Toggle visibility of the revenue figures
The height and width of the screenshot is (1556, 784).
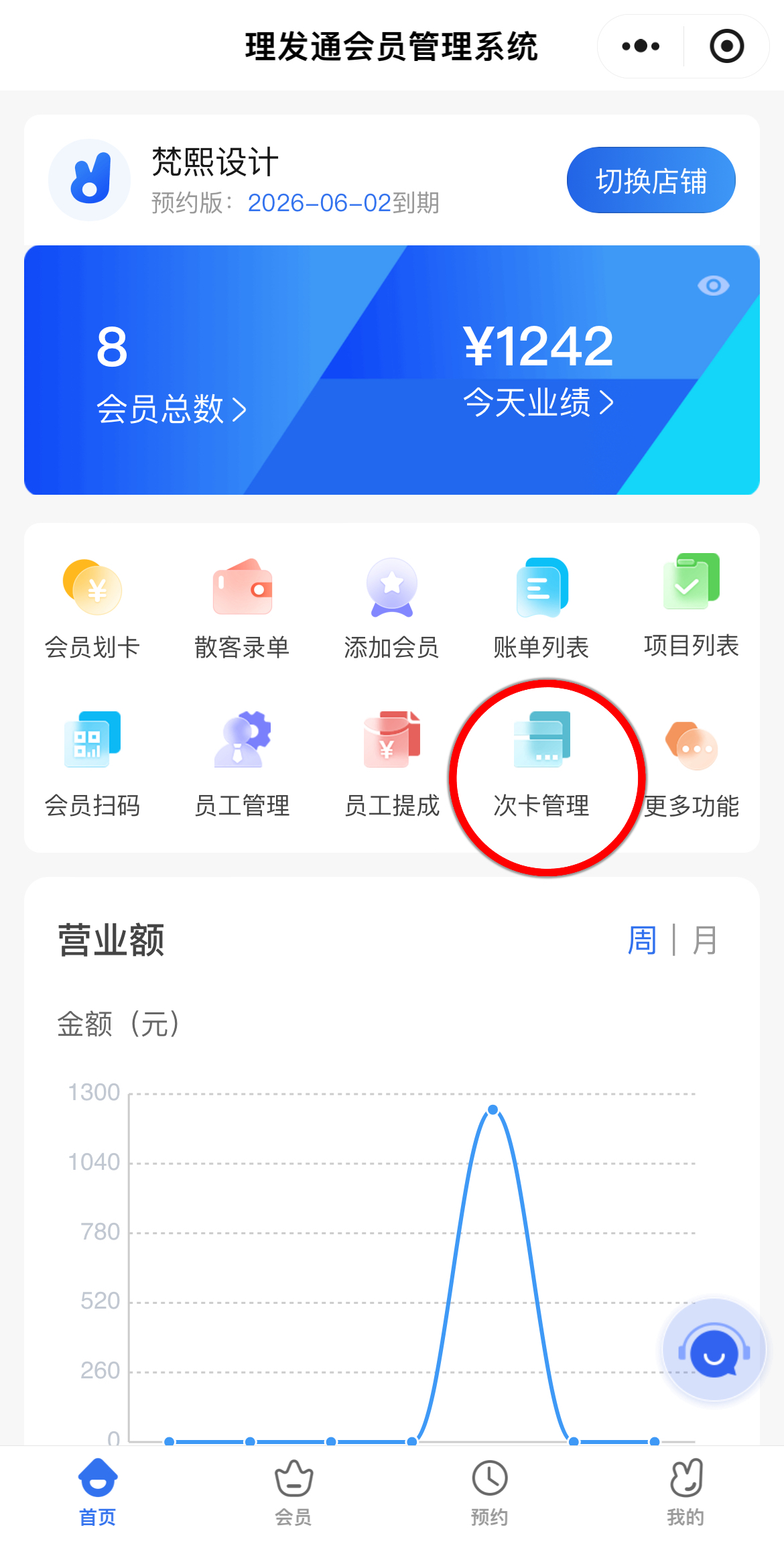[x=713, y=286]
